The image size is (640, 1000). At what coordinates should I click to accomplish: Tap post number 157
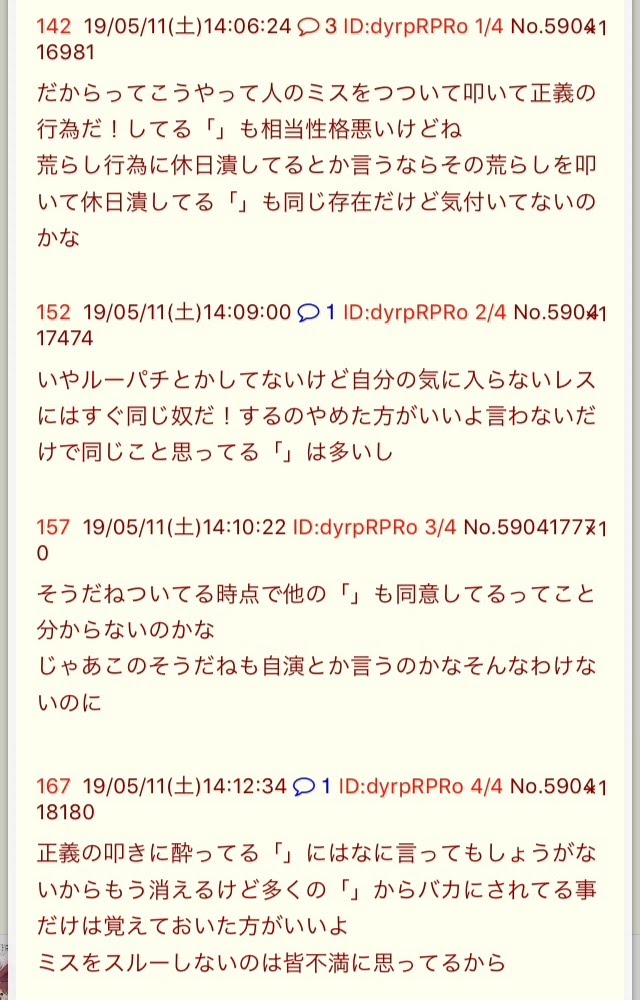(53, 526)
